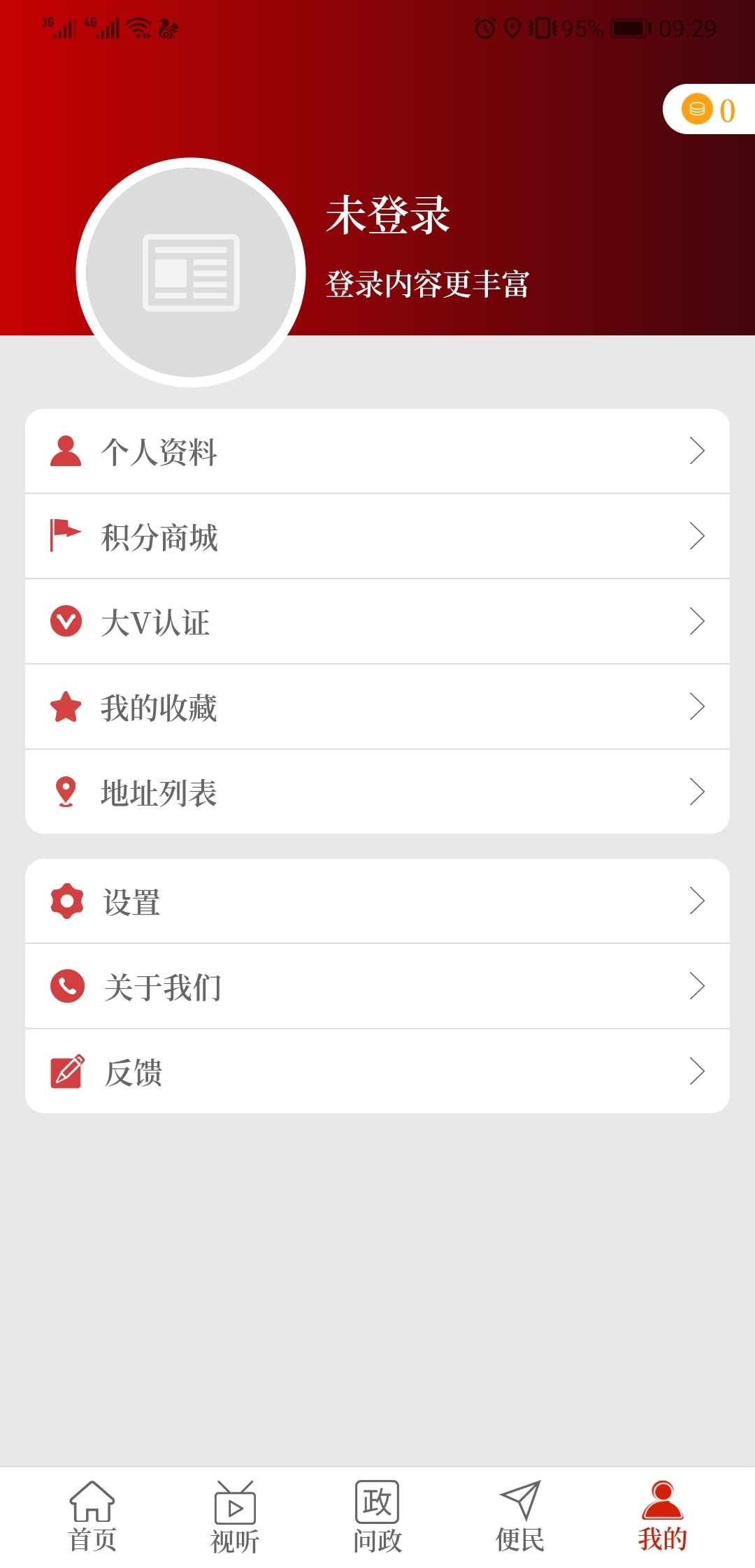Image resolution: width=755 pixels, height=1568 pixels.
Task: Expand 个人资料 with its chevron arrow
Action: click(698, 451)
